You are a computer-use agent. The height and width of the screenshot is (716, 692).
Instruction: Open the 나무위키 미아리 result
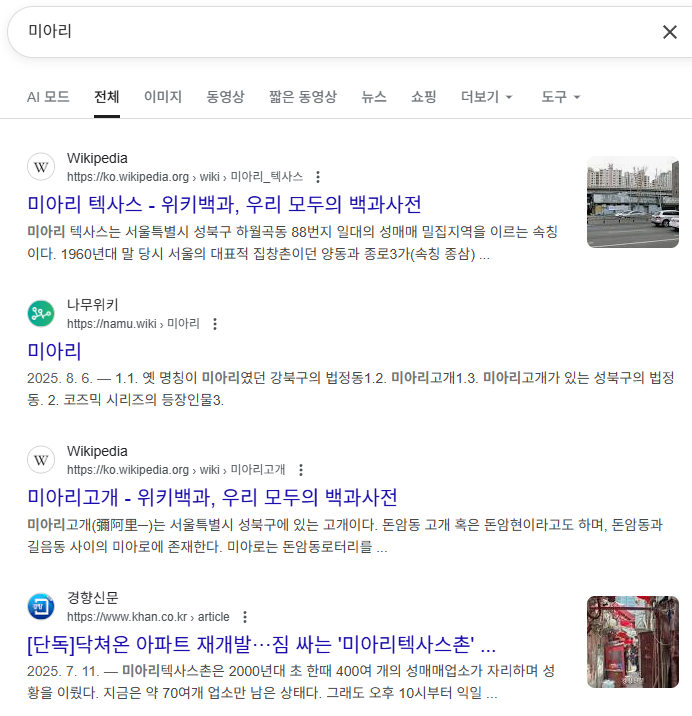pos(54,351)
